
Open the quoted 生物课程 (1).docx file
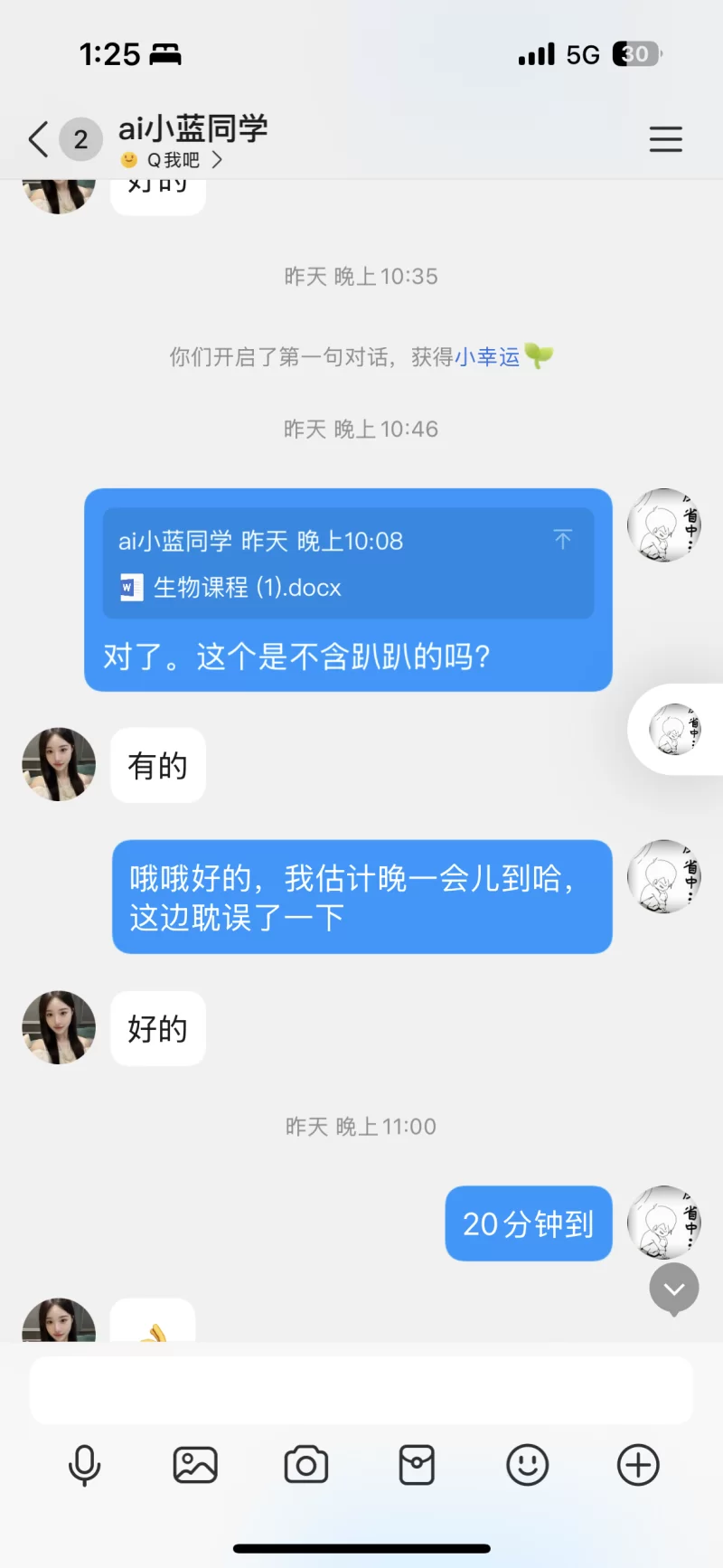click(247, 588)
